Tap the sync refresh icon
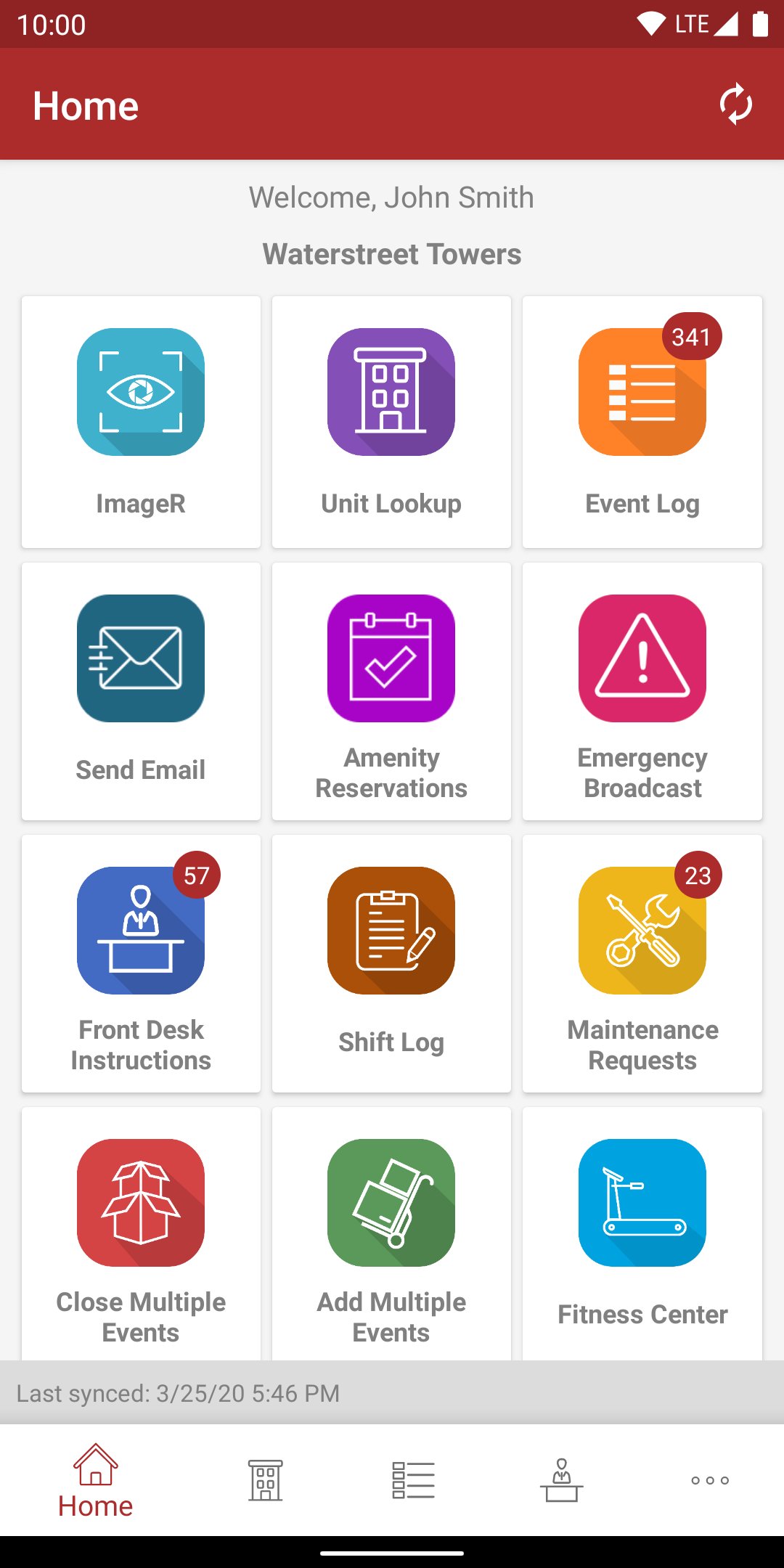 [735, 105]
